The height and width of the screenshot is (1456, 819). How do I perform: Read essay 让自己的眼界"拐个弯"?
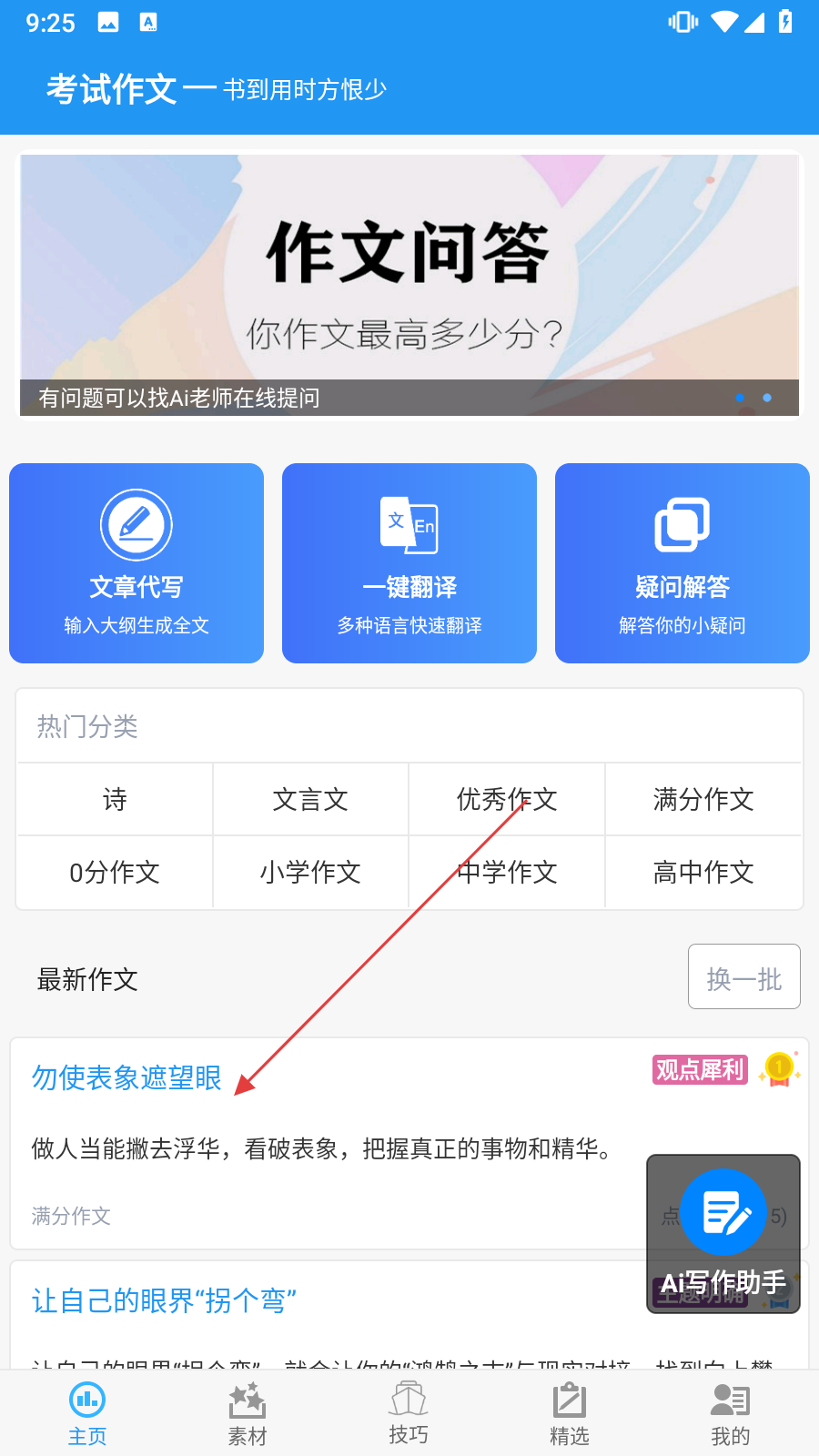[x=164, y=1301]
